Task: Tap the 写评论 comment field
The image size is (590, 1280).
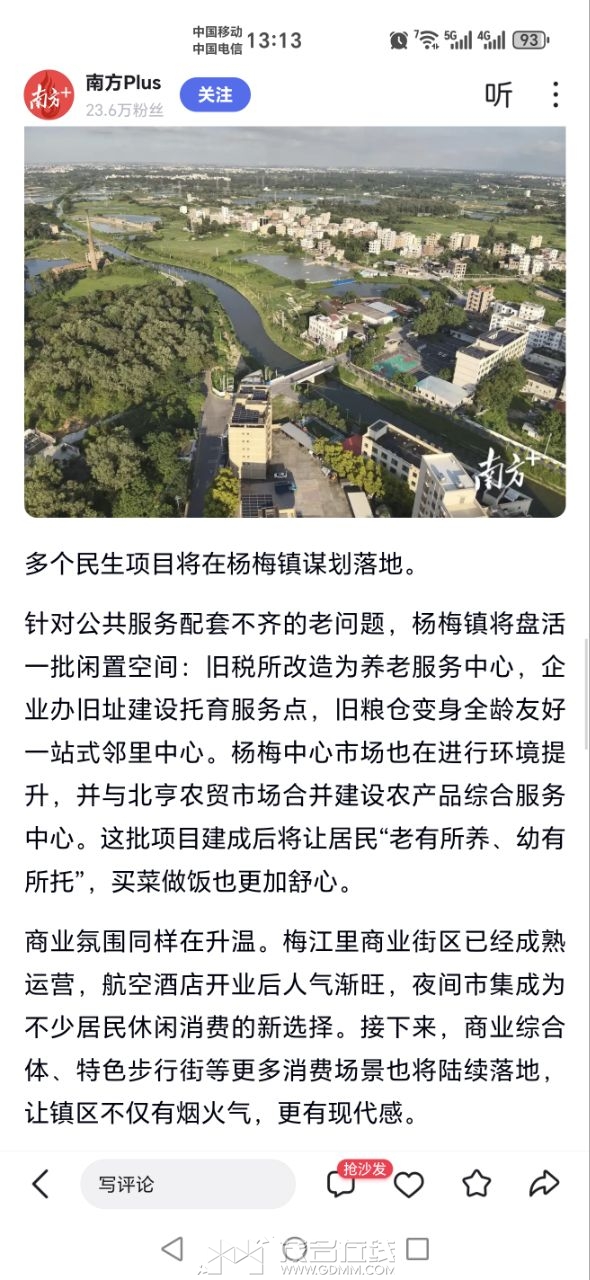Action: point(188,1185)
